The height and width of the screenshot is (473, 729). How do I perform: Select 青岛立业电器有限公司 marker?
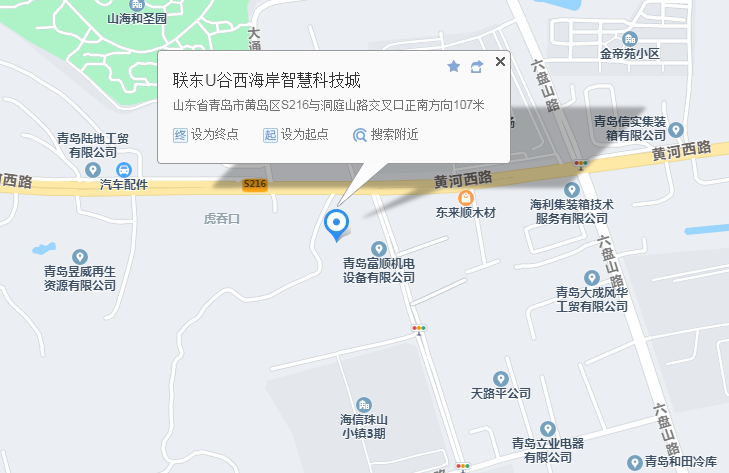(547, 428)
